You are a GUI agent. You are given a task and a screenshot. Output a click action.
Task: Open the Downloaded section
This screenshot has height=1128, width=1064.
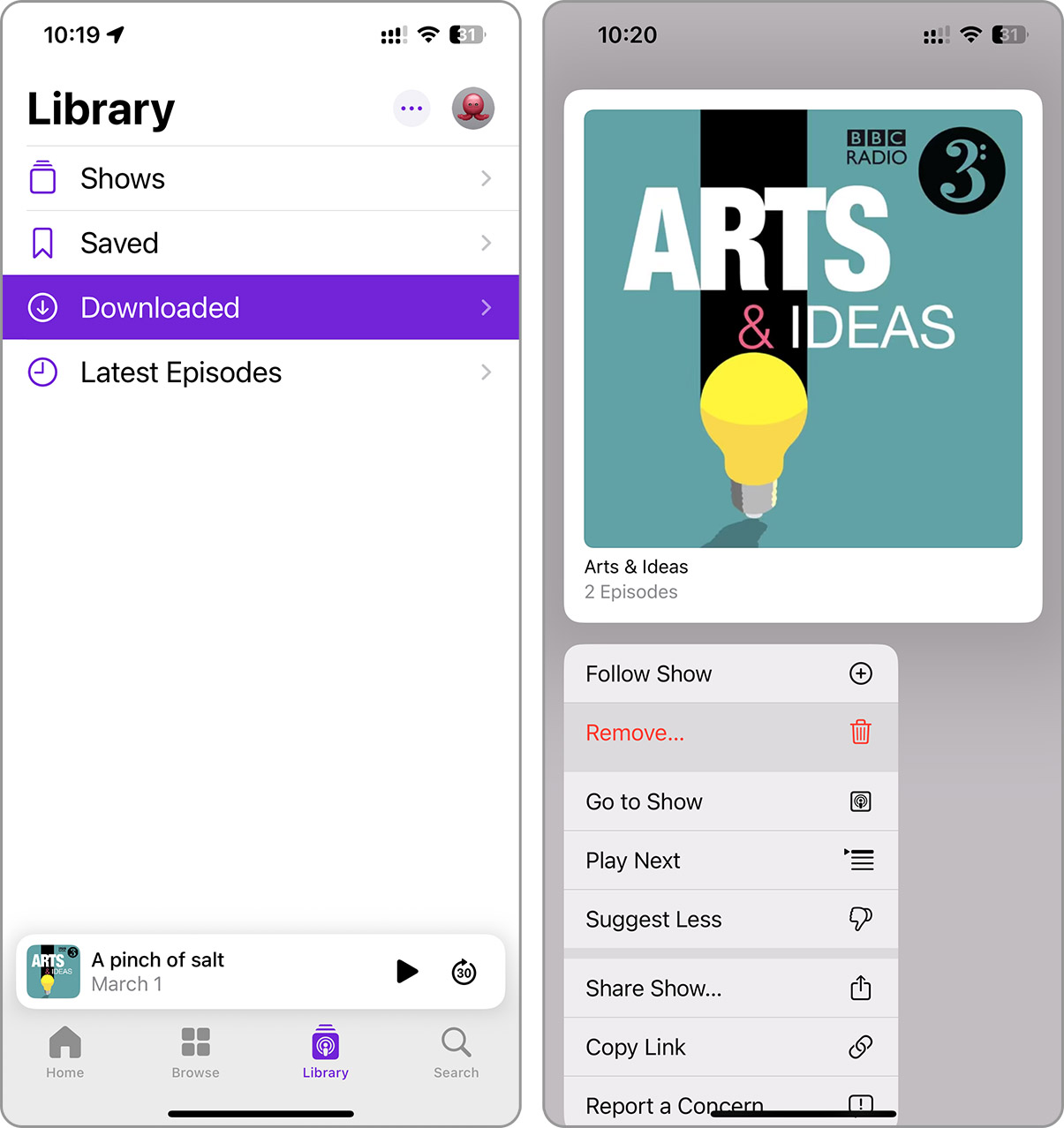pos(260,307)
